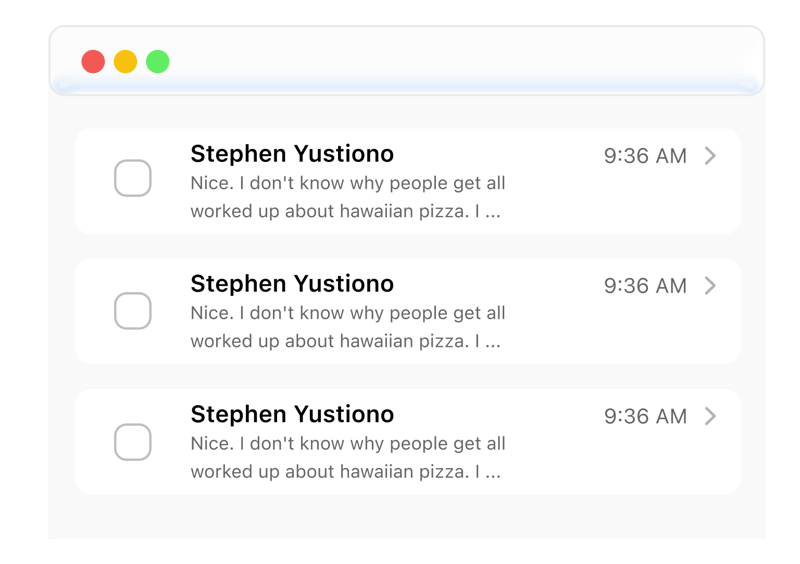Close the window with the red button

93,62
